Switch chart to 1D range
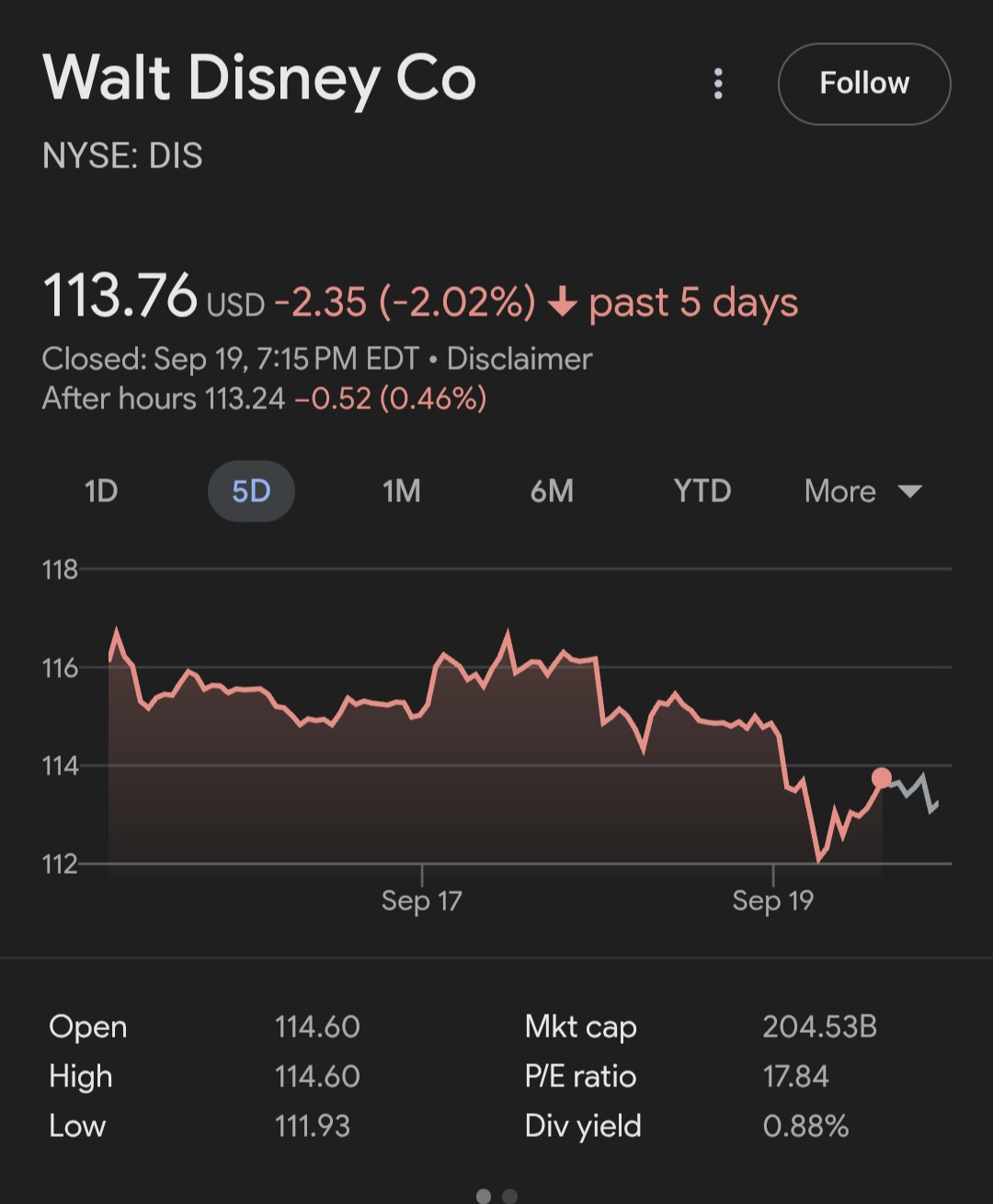The height and width of the screenshot is (1204, 993). coord(101,491)
